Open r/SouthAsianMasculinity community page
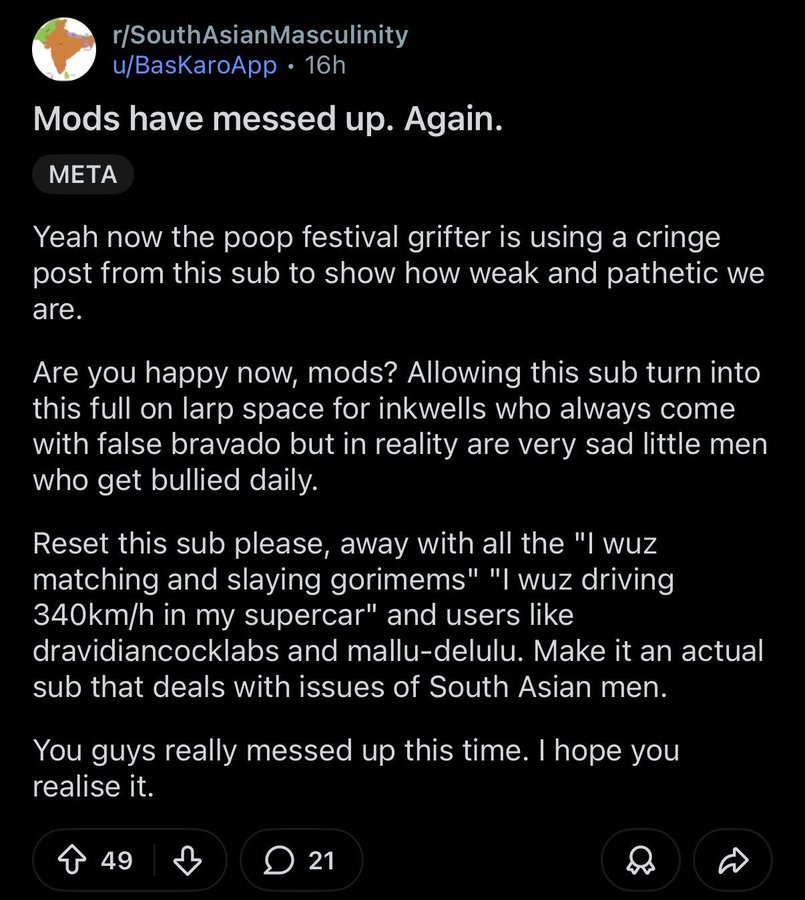The height and width of the screenshot is (900, 805). 259,36
